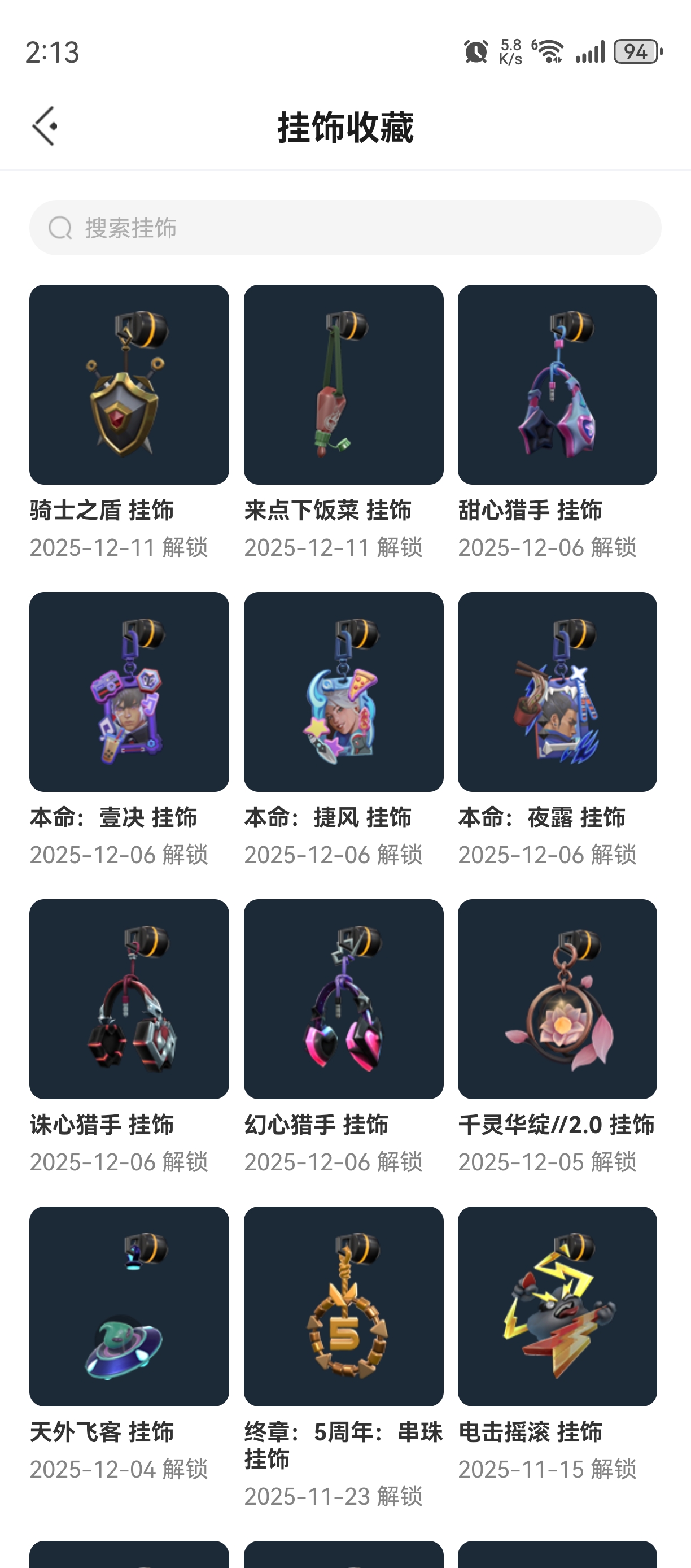This screenshot has height=1568, width=691.
Task: Open the 骑士之盾 挂饰 item
Action: coord(129,385)
